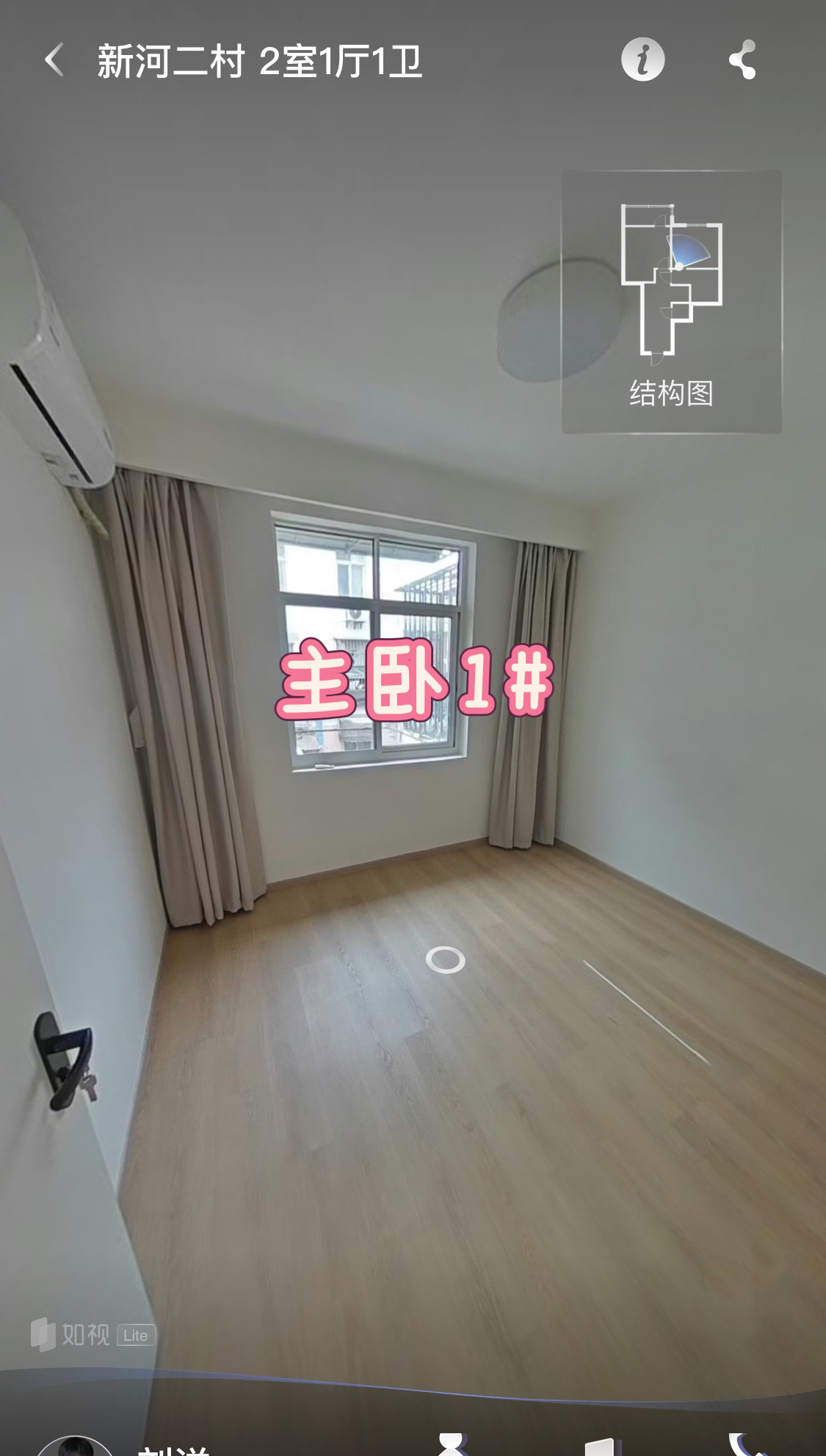Viewport: 826px width, 1456px height.
Task: Open the 结构图 floor plan
Action: coord(671,301)
